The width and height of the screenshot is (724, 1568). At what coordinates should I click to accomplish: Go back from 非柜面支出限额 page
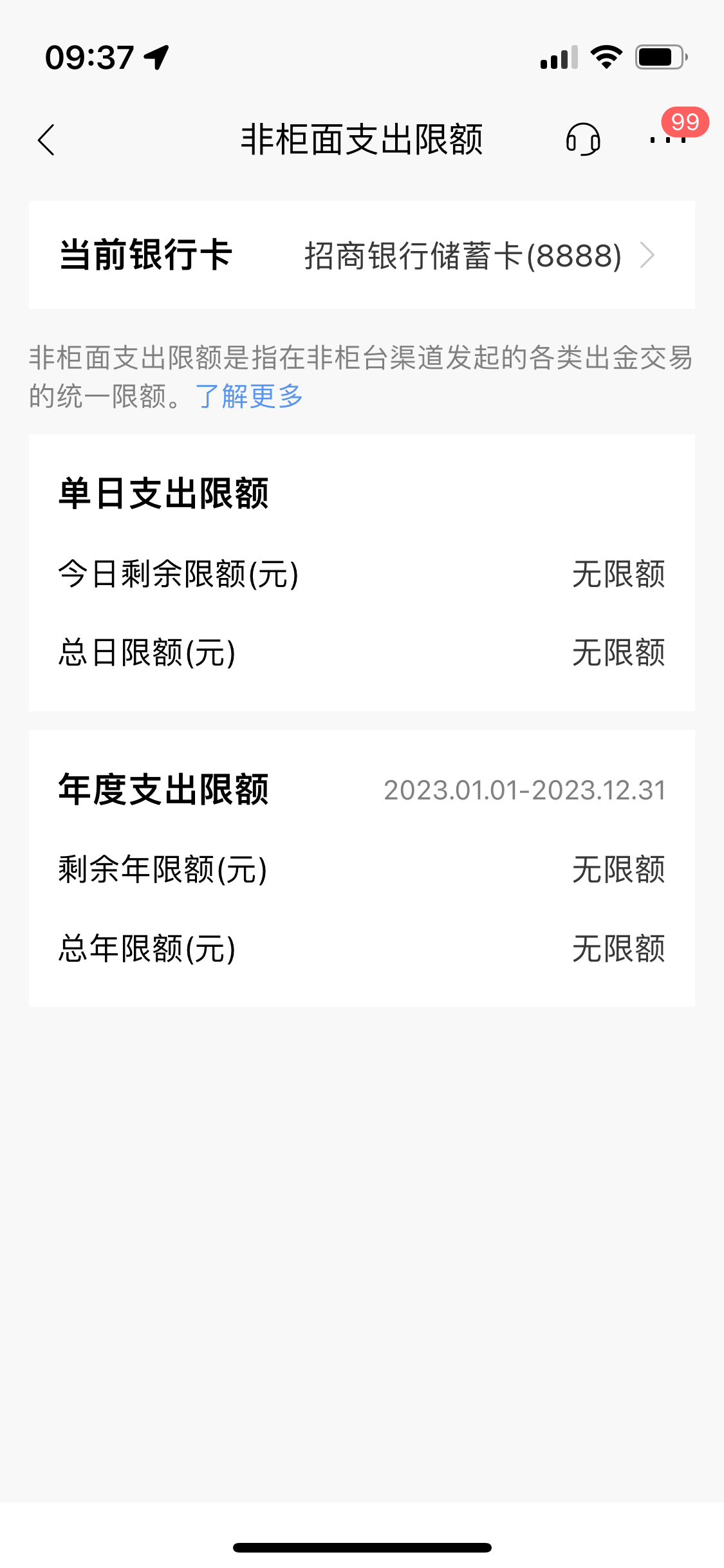coord(46,140)
